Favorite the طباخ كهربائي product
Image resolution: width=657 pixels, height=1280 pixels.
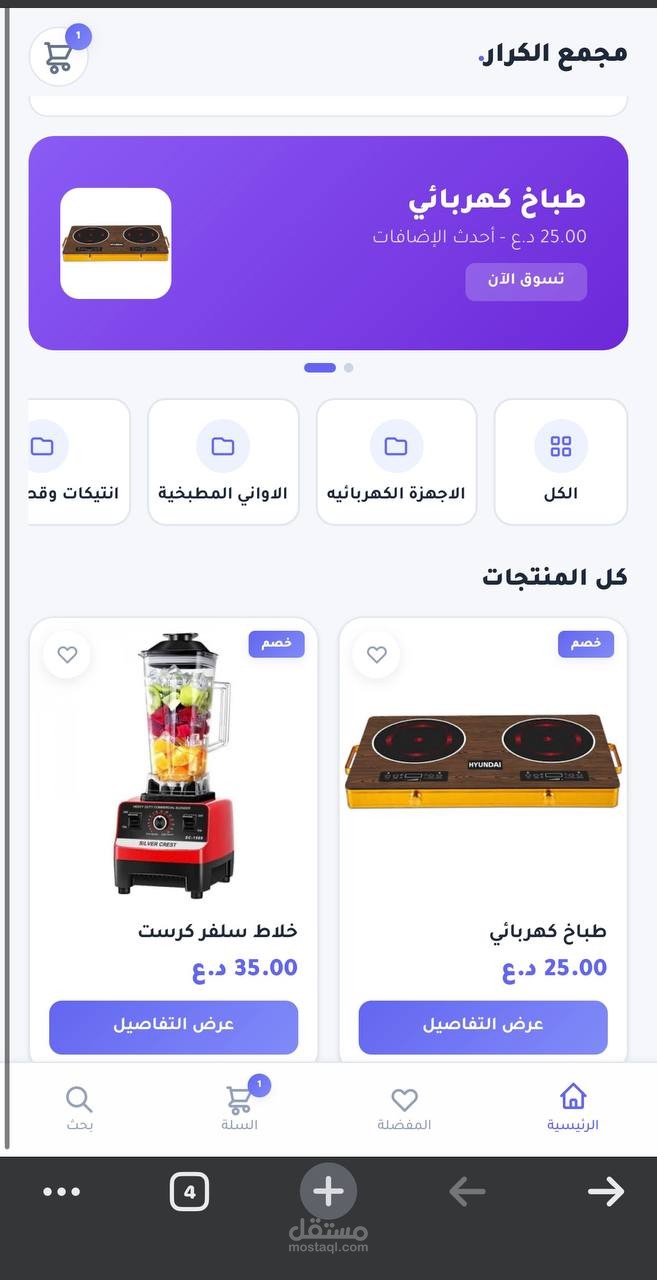pos(376,655)
